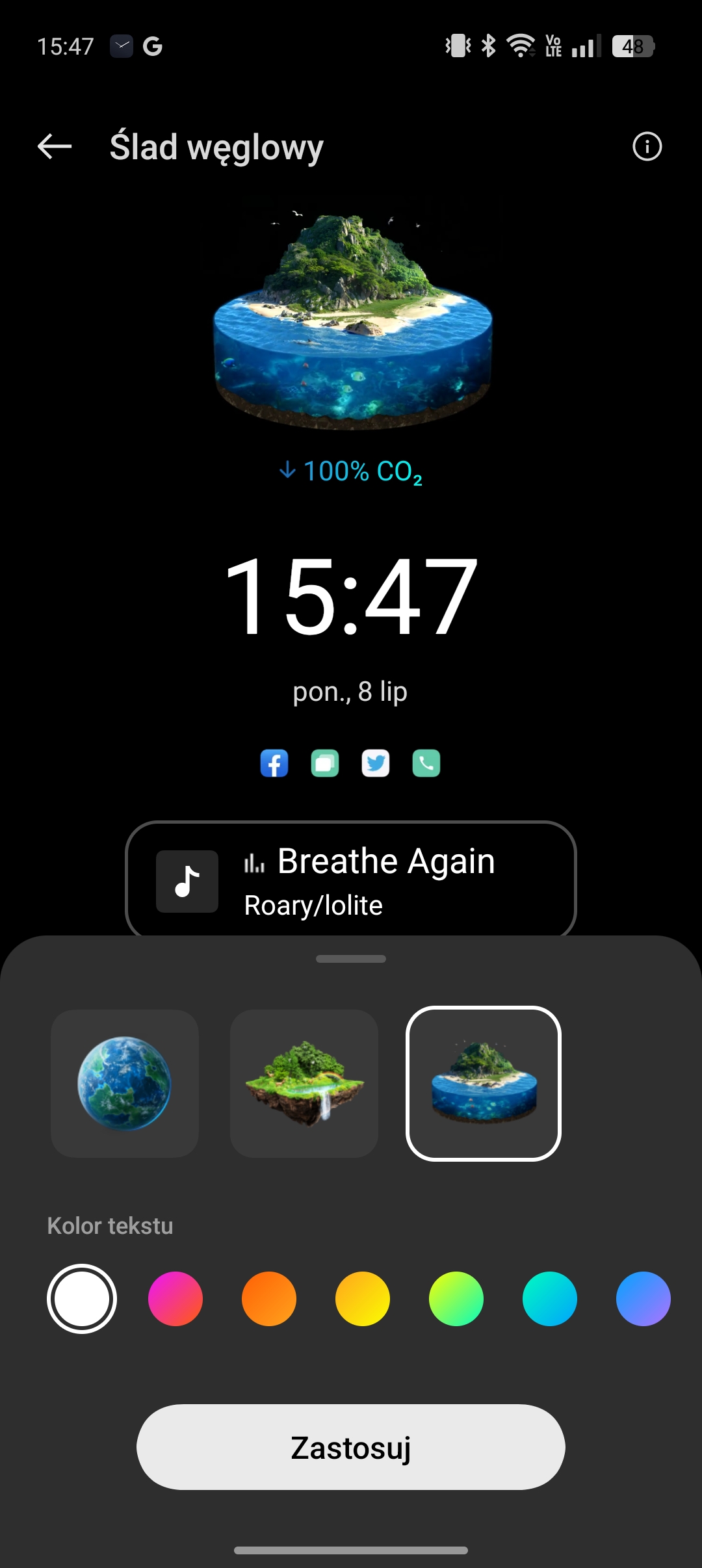This screenshot has height=1568, width=702.
Task: Choose the floating island with waterfall style
Action: [304, 1083]
